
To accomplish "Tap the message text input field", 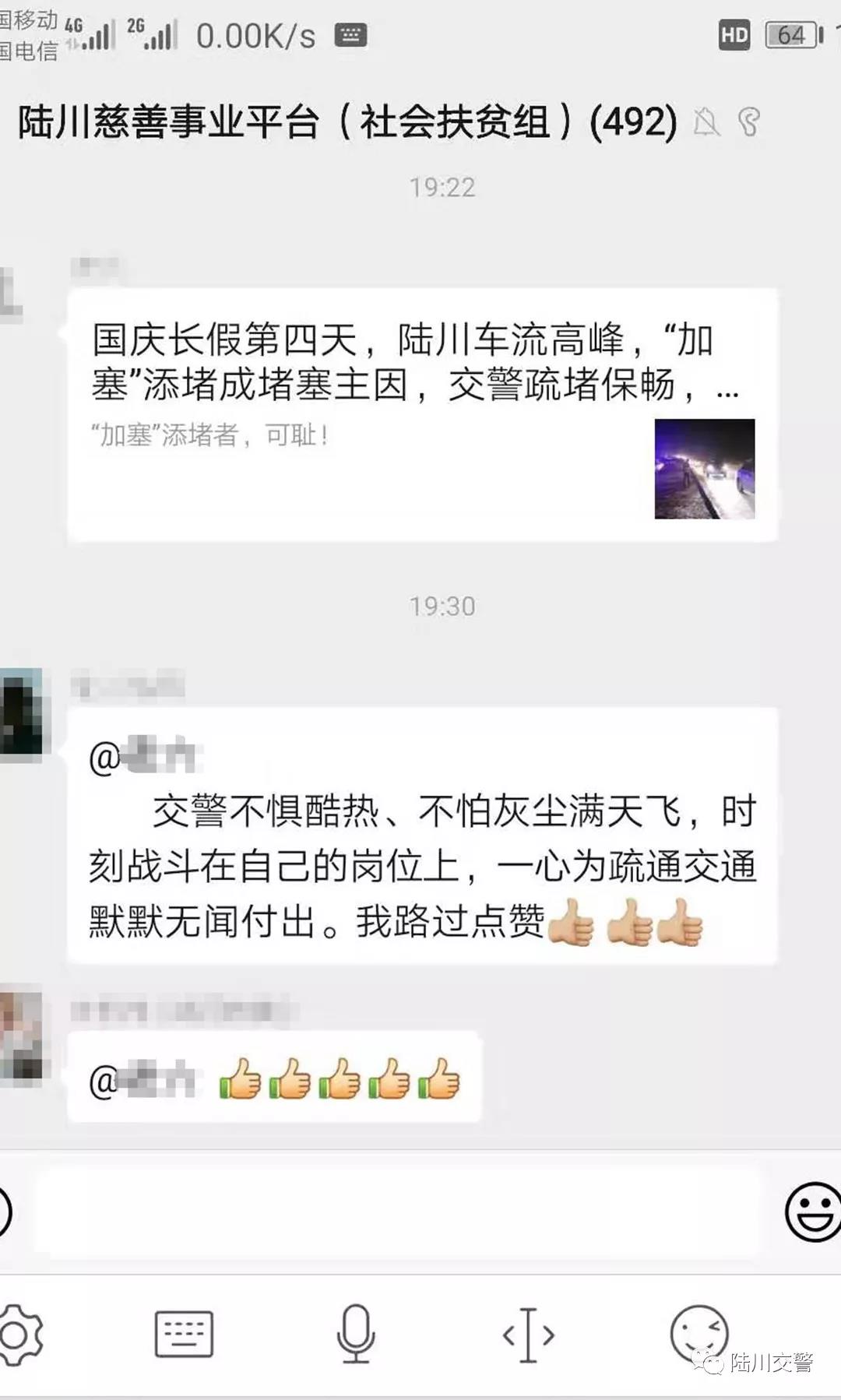I will coord(397,1212).
